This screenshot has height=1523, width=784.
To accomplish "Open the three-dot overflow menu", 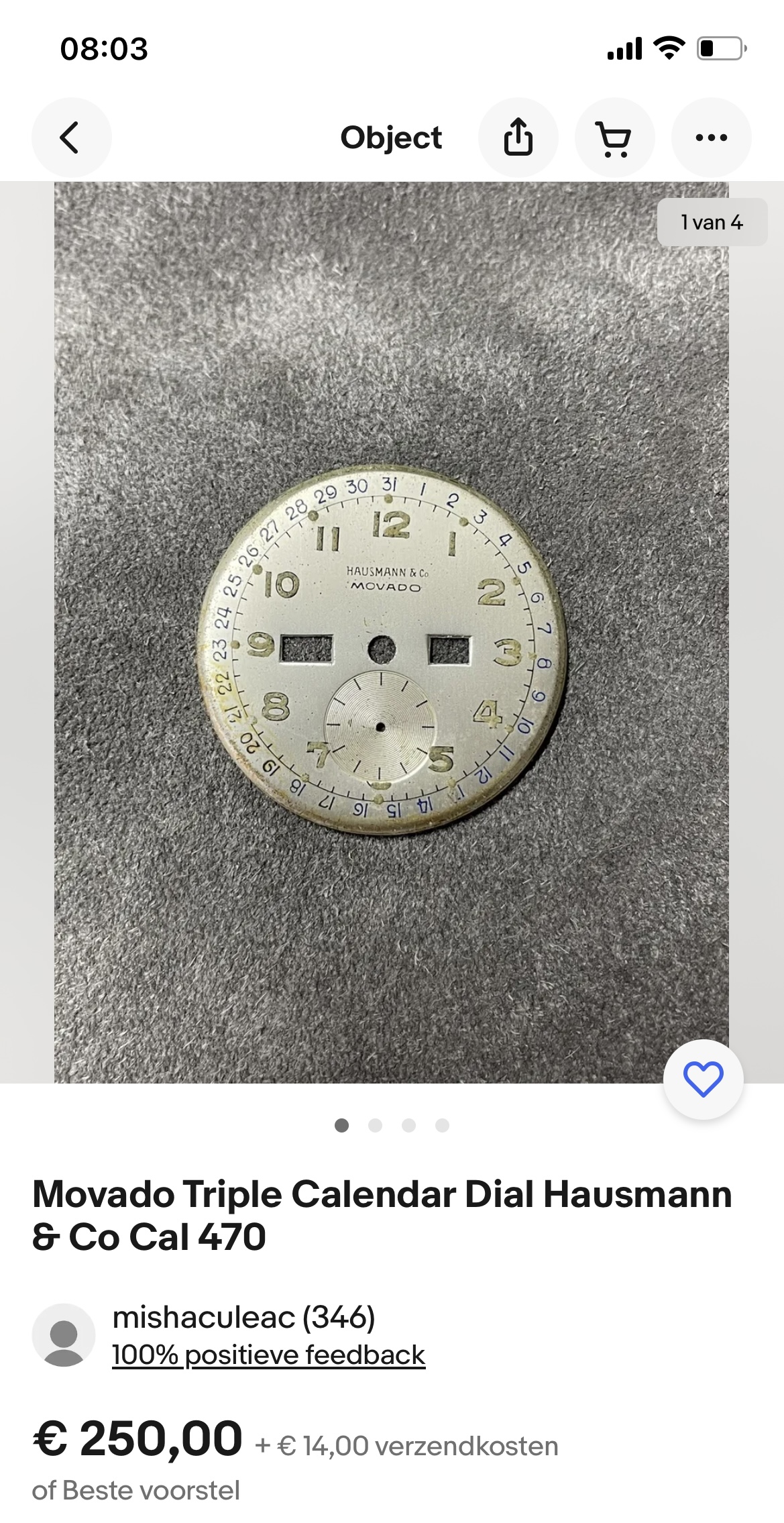I will coord(711,138).
